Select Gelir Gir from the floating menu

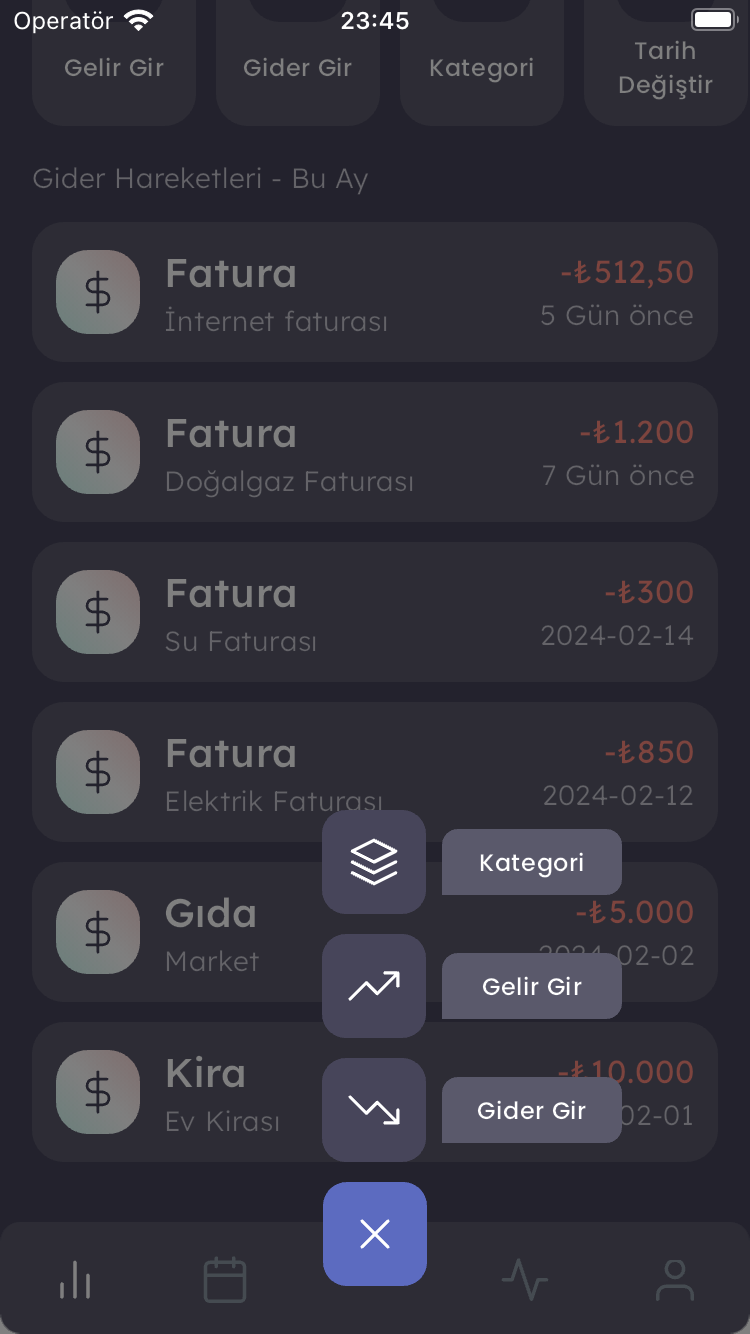(x=531, y=986)
